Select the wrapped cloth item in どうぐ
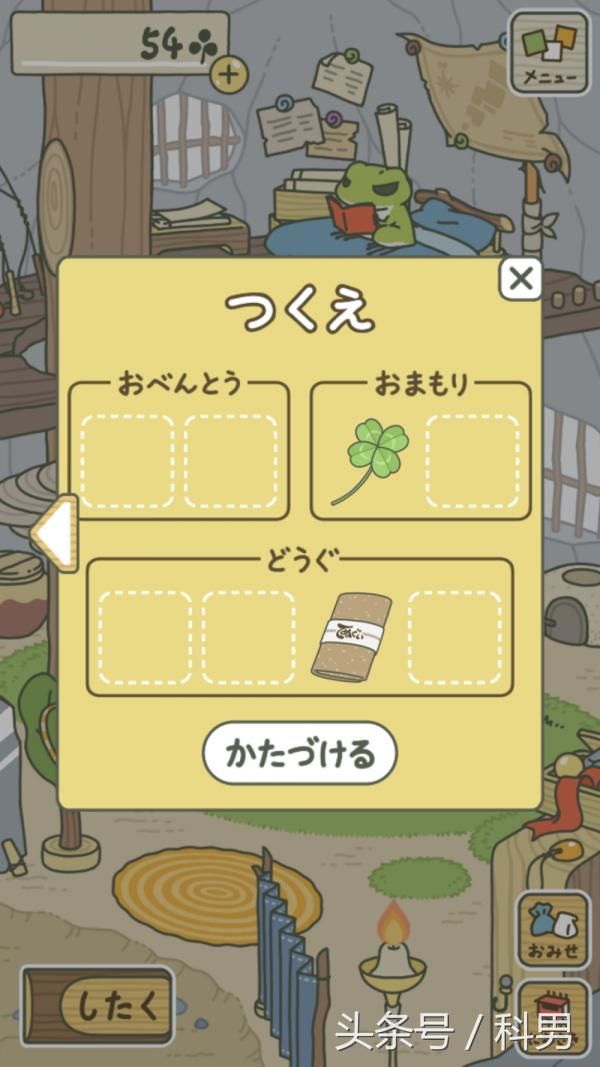The image size is (600, 1067). pos(351,637)
